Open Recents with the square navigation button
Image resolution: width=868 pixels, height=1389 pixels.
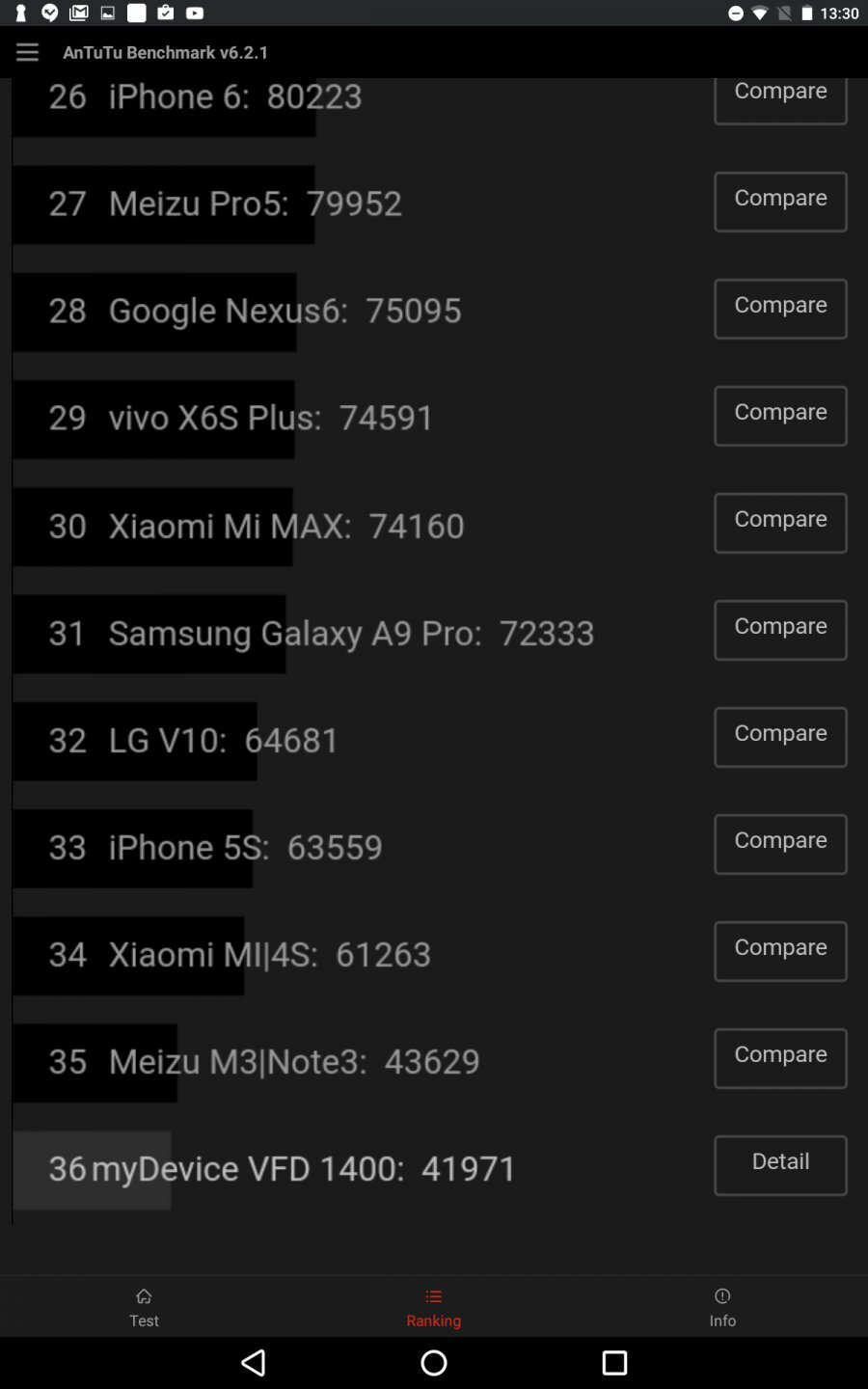click(x=614, y=1363)
